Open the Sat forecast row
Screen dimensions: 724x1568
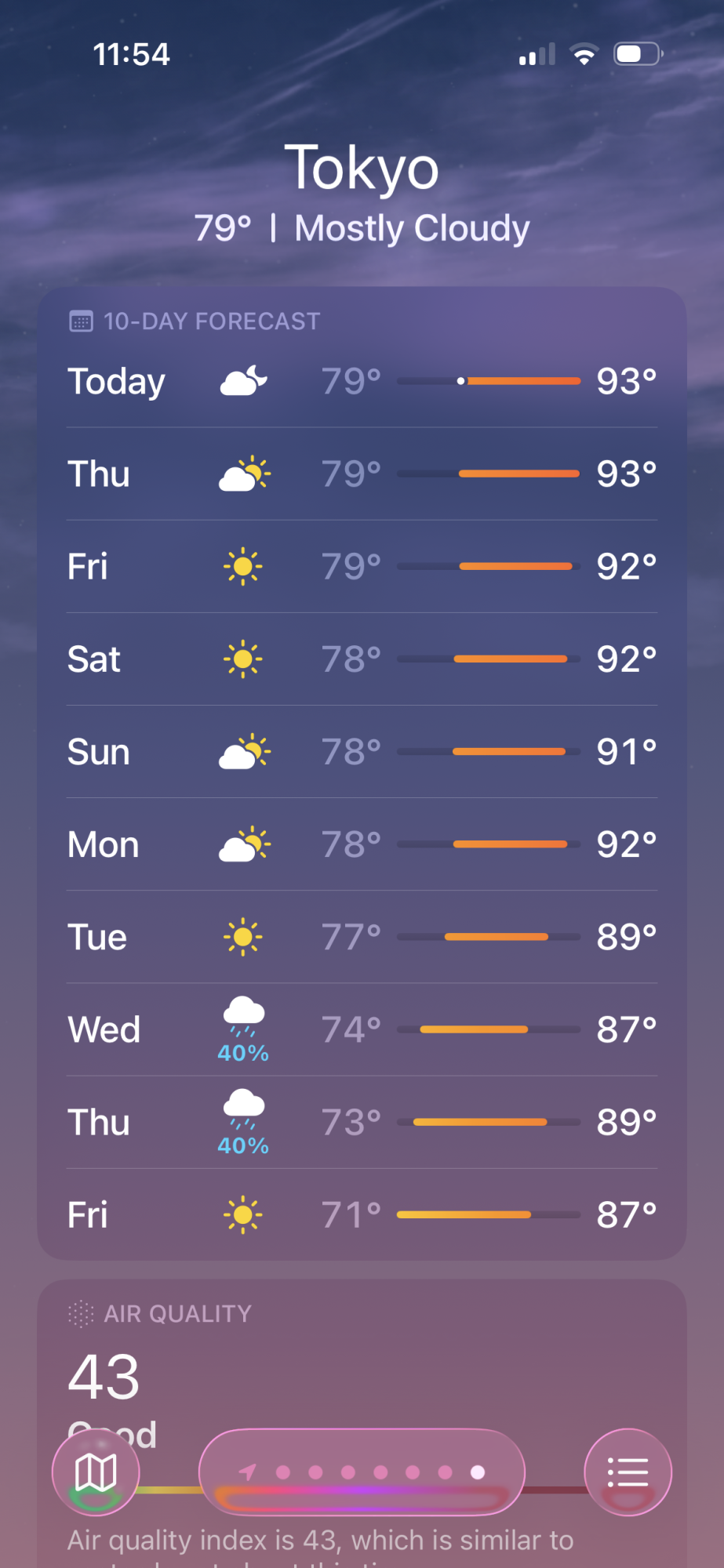[x=362, y=659]
